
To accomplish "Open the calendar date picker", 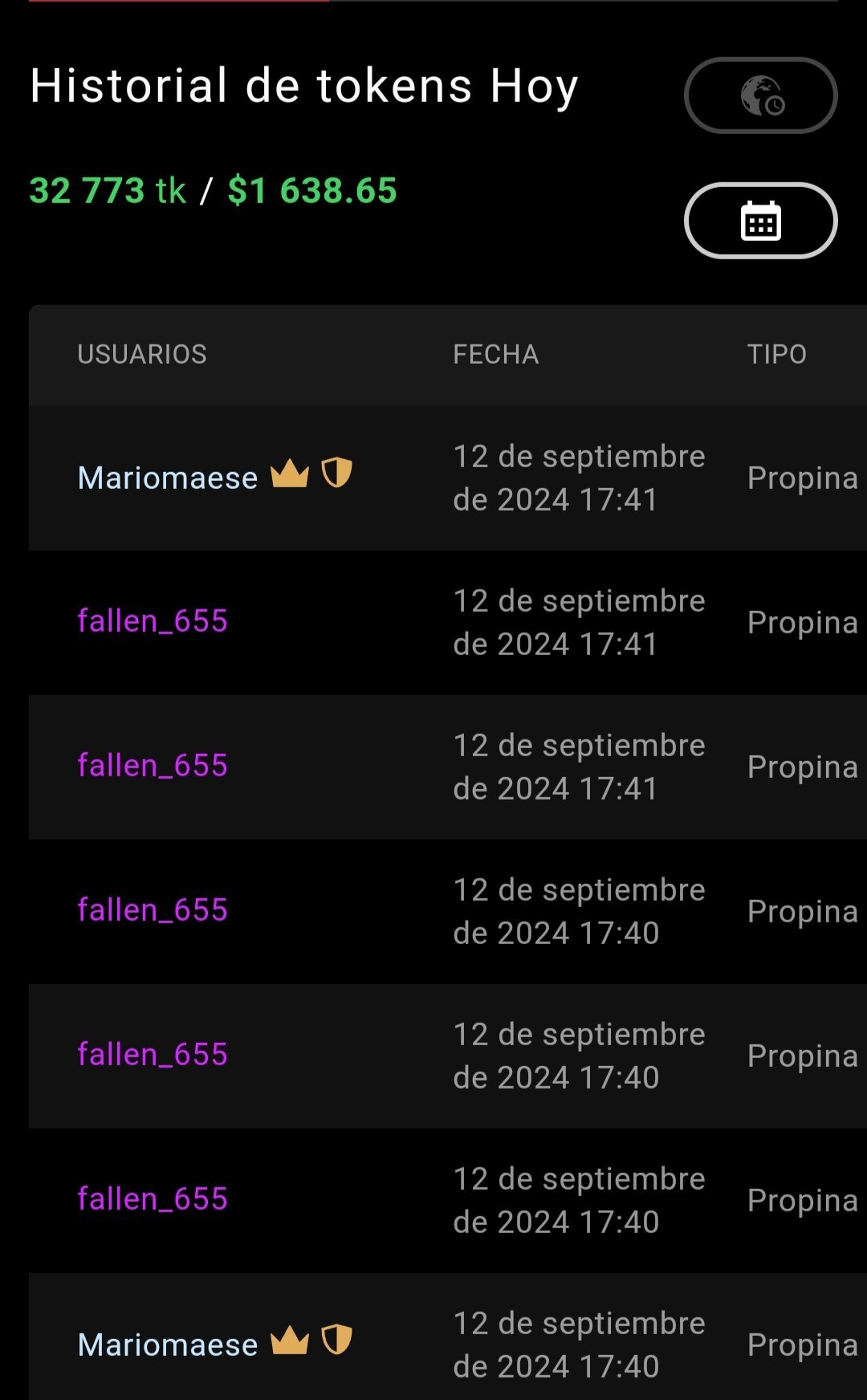I will pos(760,221).
